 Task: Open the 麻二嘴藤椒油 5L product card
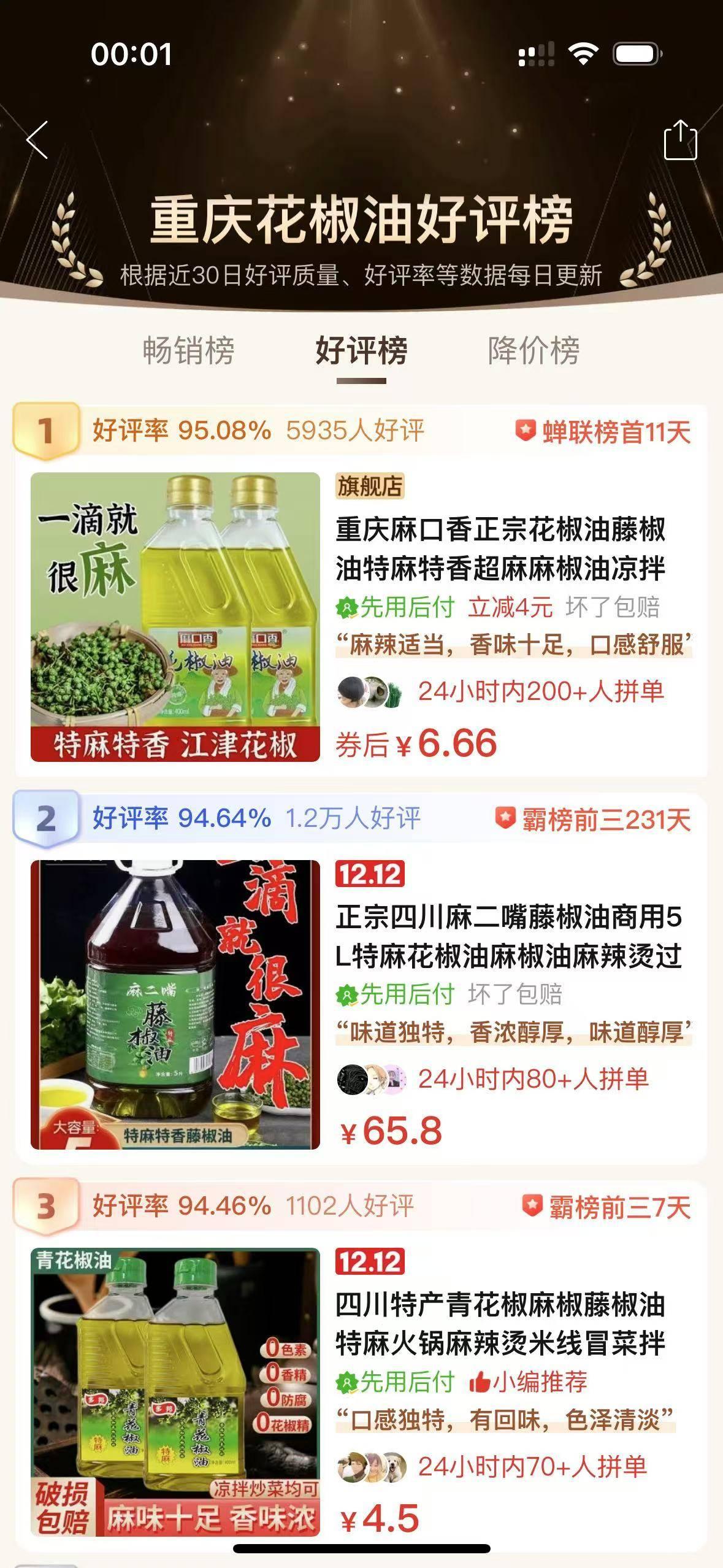tap(508, 937)
